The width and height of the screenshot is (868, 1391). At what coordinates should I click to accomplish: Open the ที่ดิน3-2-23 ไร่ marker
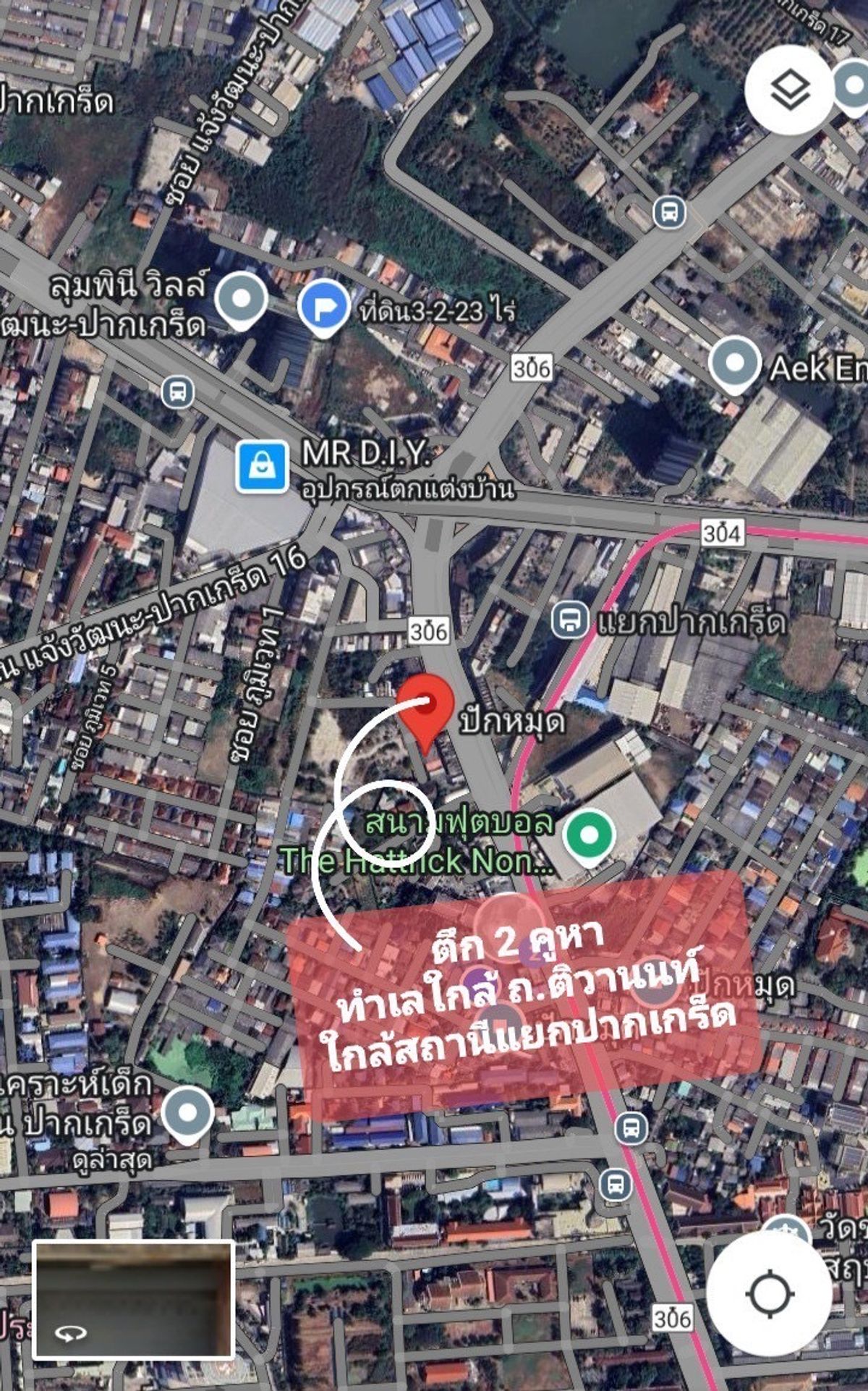[324, 308]
